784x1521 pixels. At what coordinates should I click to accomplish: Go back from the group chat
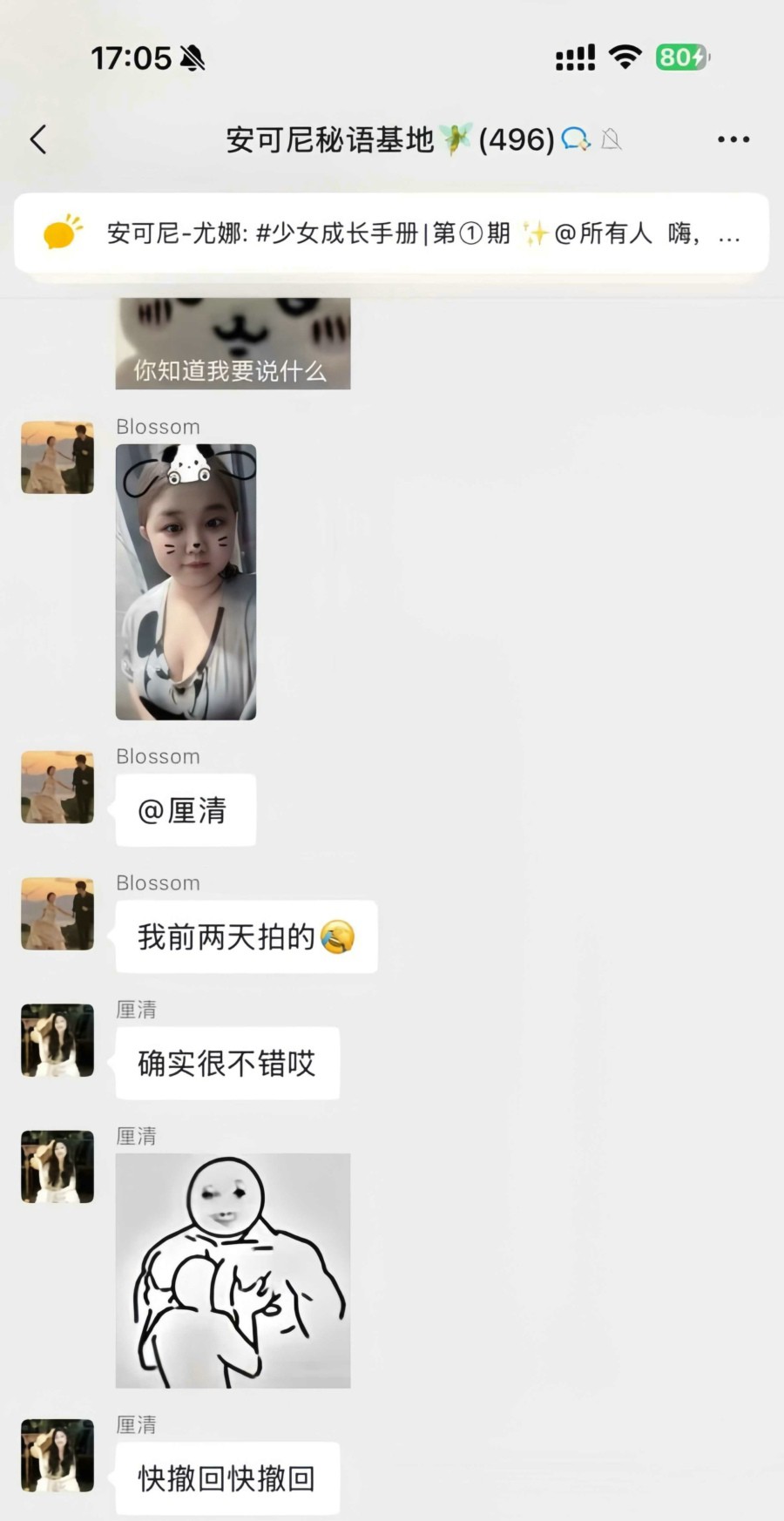tap(38, 139)
